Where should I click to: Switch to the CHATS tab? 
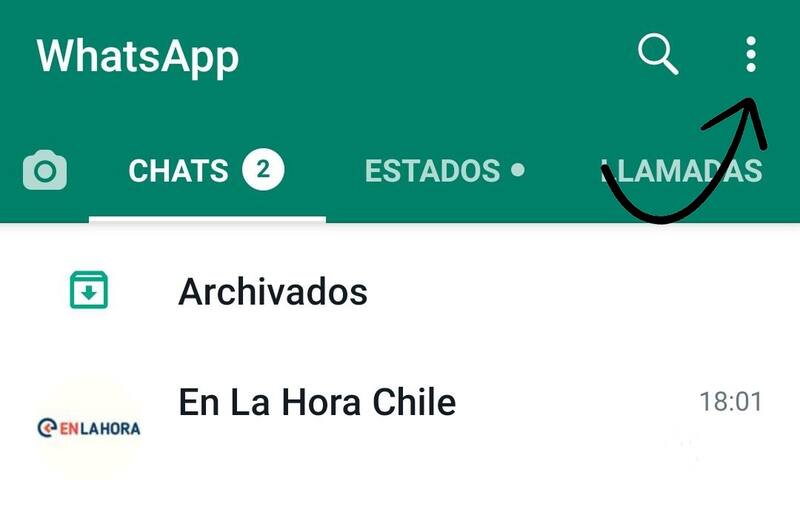(206, 171)
